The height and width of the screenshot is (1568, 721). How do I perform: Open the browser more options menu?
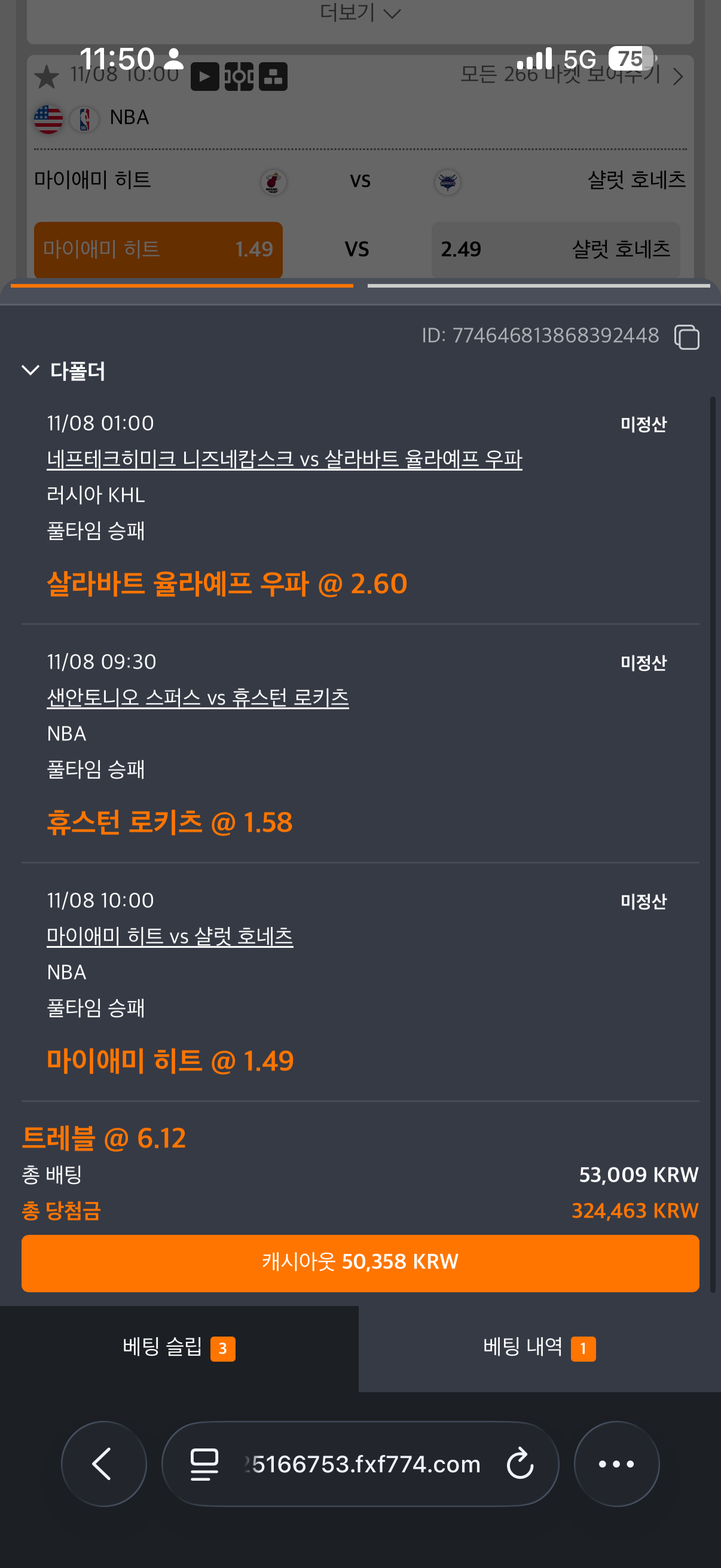616,1463
